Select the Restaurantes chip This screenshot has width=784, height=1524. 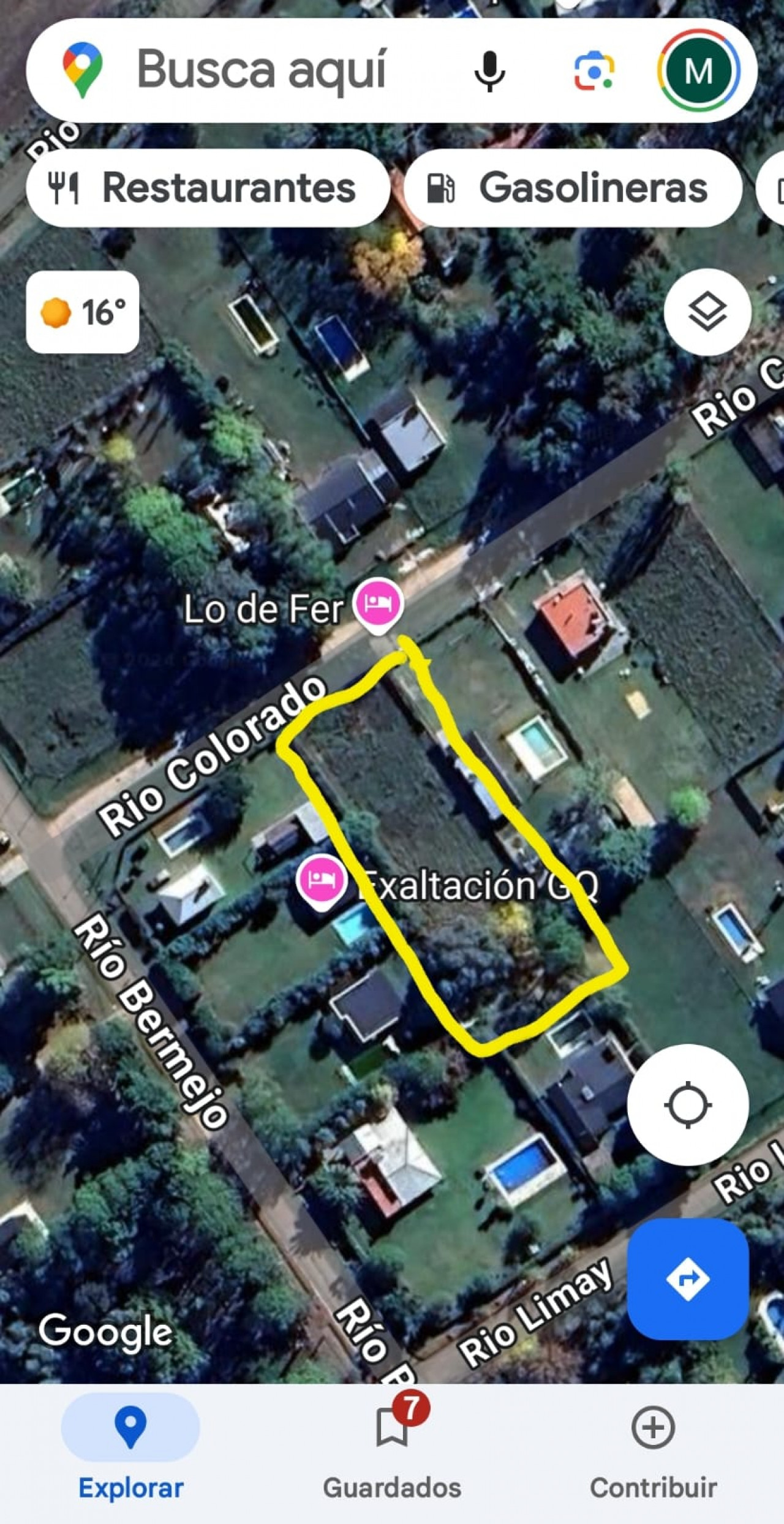[x=208, y=188]
